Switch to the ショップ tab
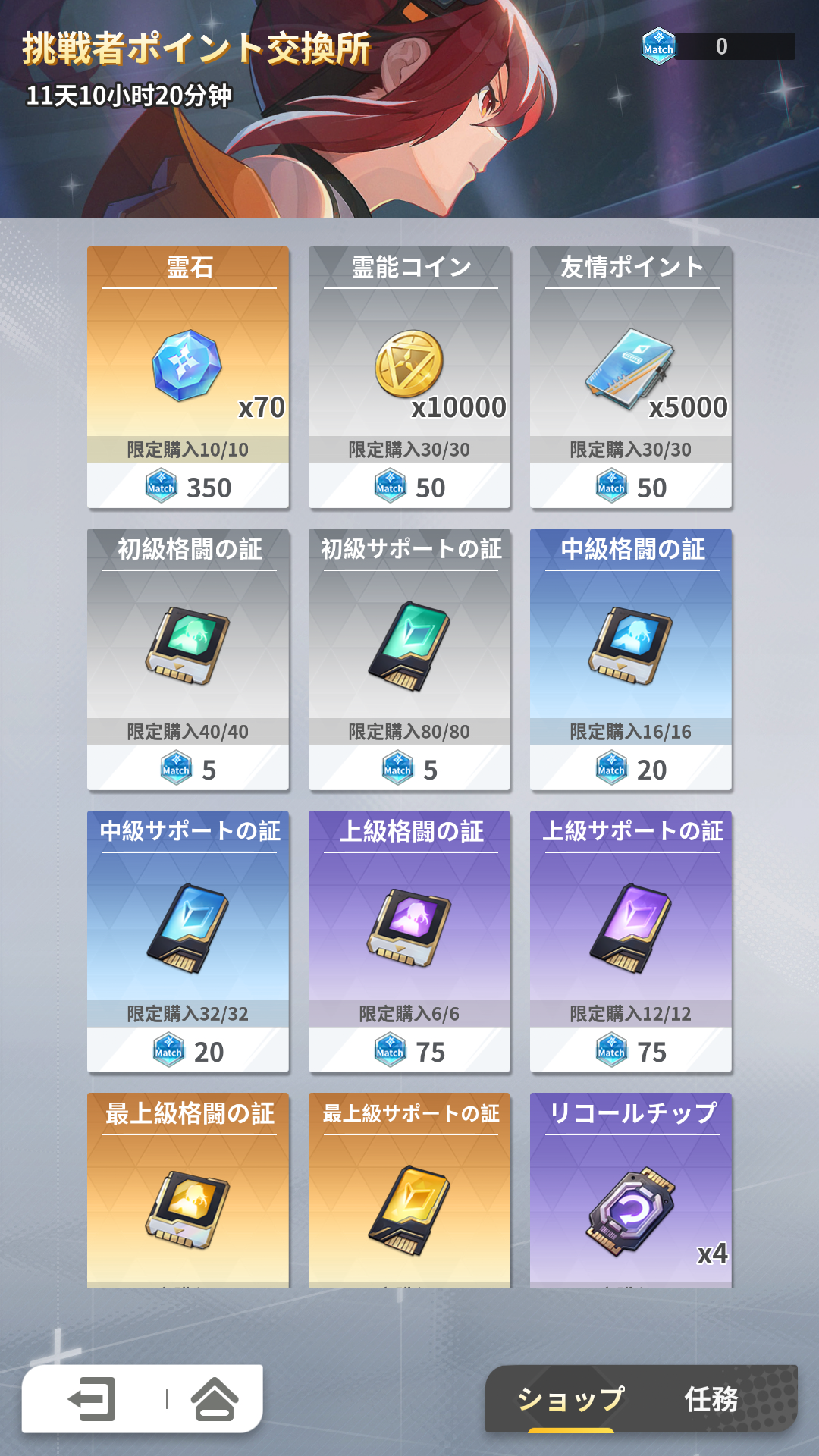Viewport: 819px width, 1456px height. (x=570, y=1399)
